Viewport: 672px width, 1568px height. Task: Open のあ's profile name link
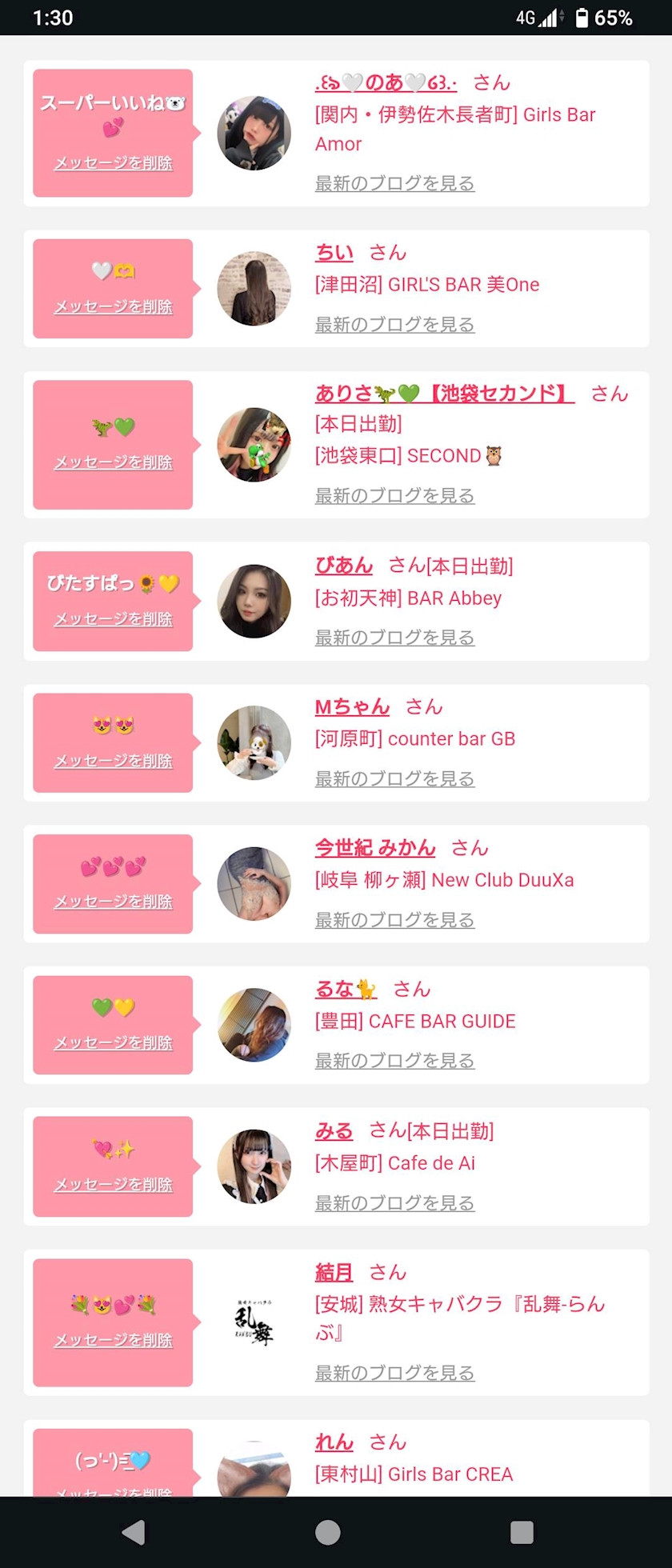pyautogui.click(x=386, y=82)
